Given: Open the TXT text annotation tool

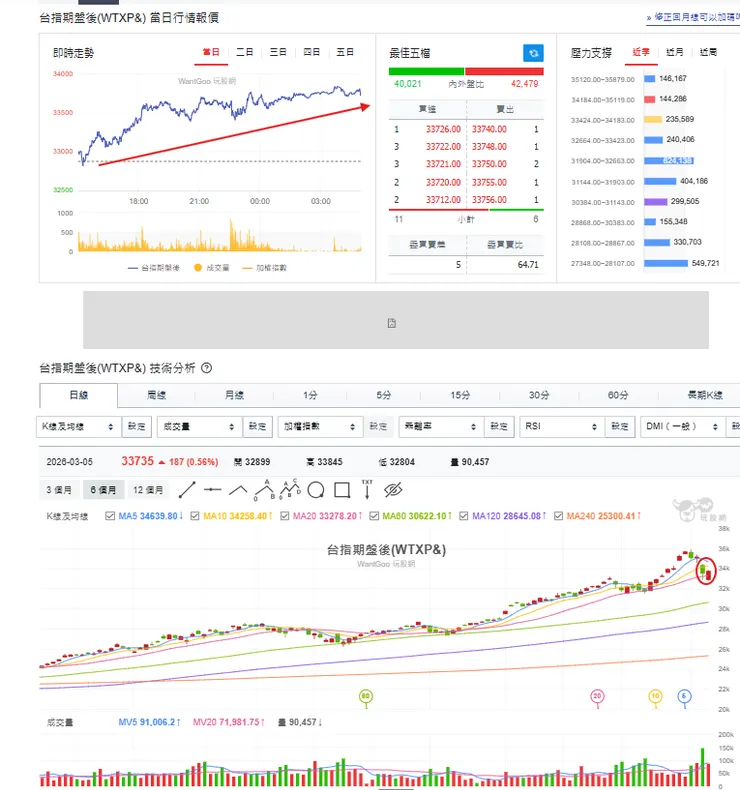Looking at the screenshot, I should (x=367, y=488).
